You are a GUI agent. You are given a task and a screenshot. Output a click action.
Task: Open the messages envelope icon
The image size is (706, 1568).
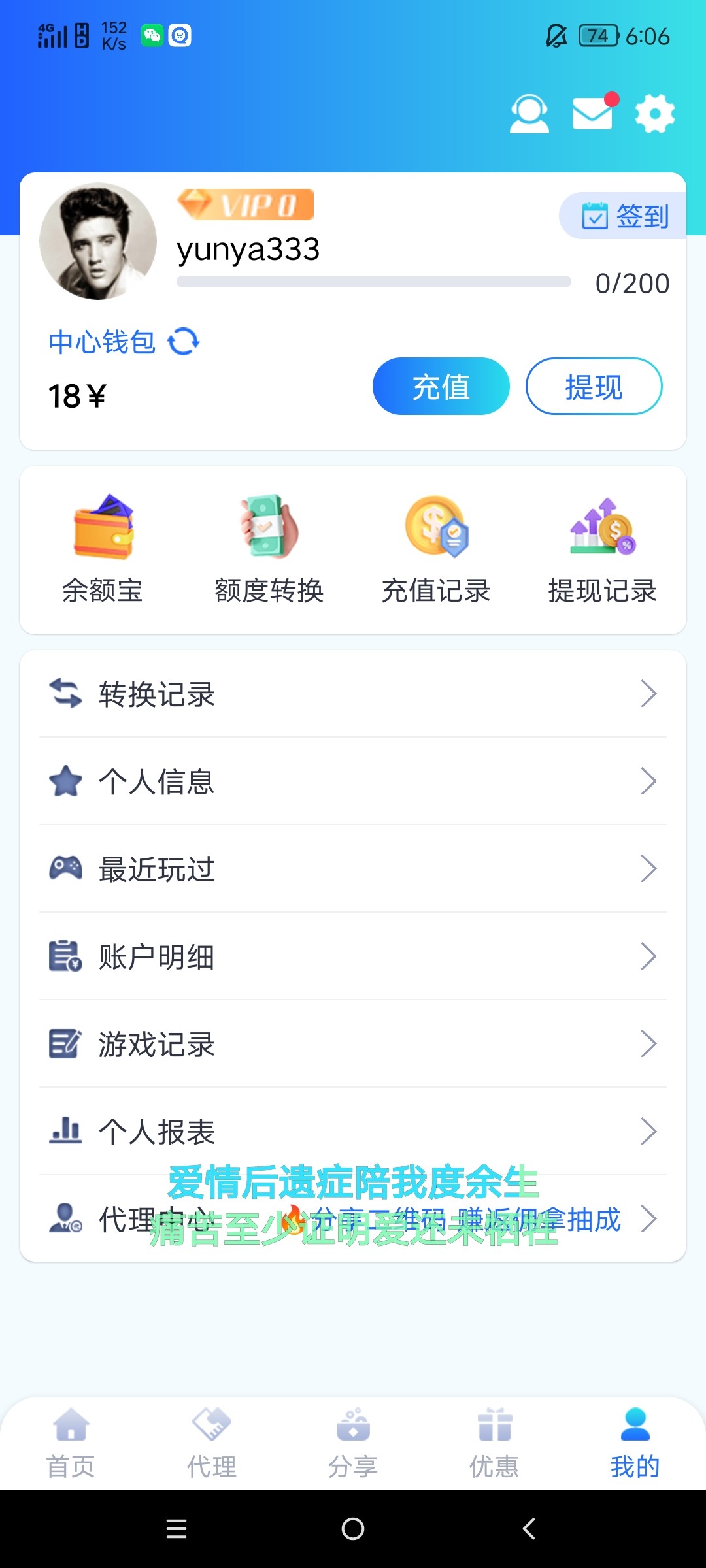(x=592, y=114)
